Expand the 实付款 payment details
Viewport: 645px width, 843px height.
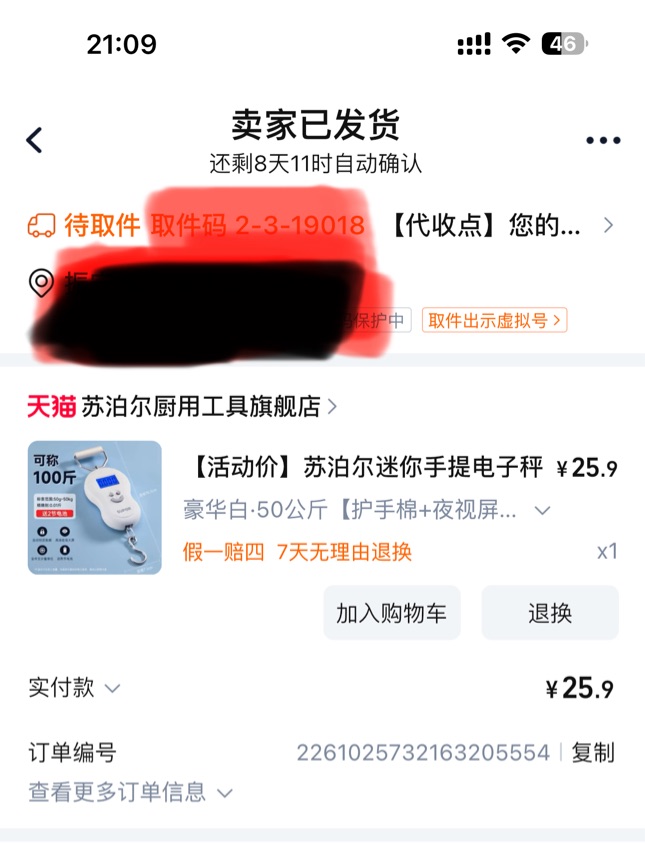tap(75, 688)
